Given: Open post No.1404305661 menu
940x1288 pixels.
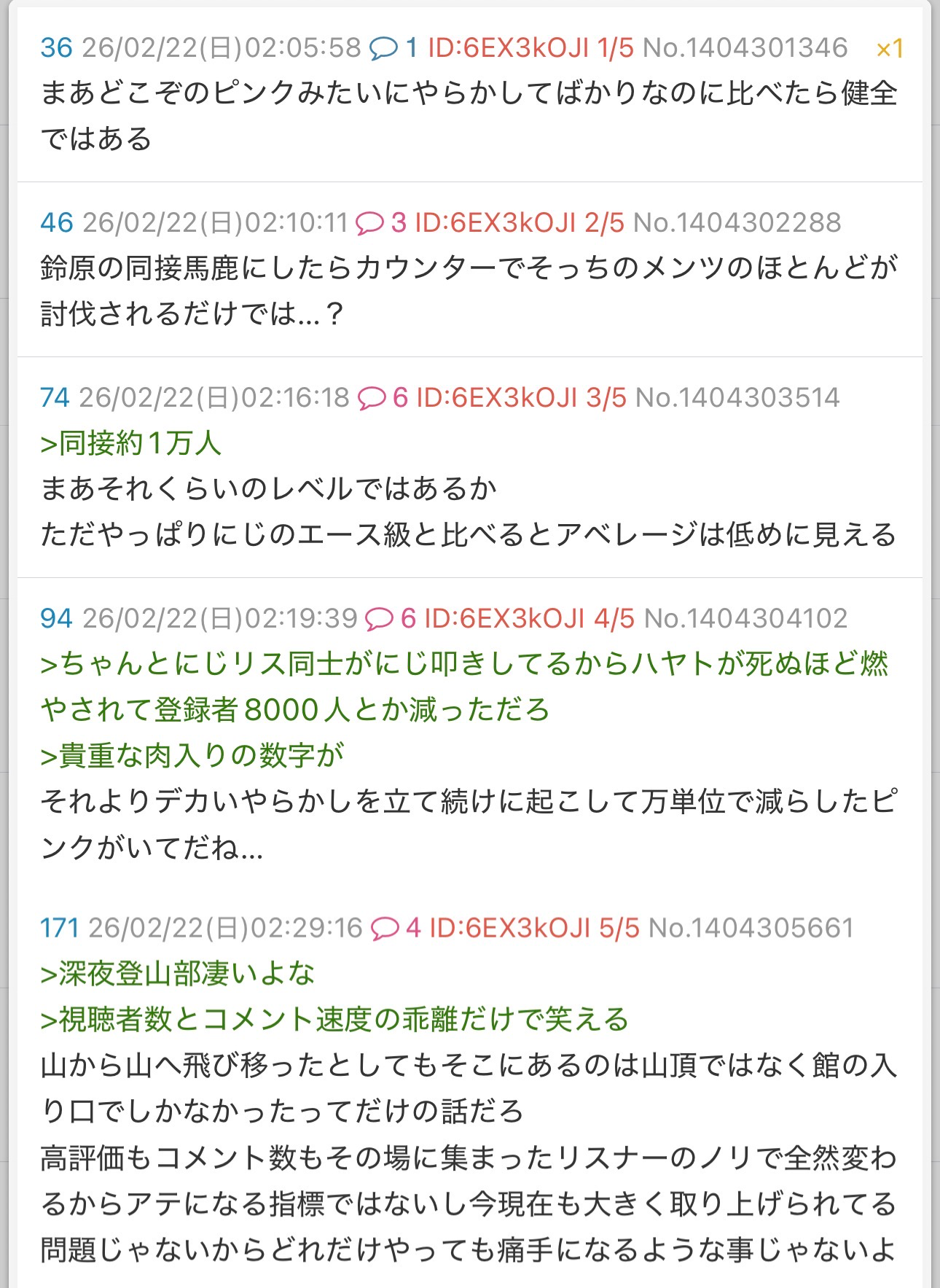Looking at the screenshot, I should [751, 928].
